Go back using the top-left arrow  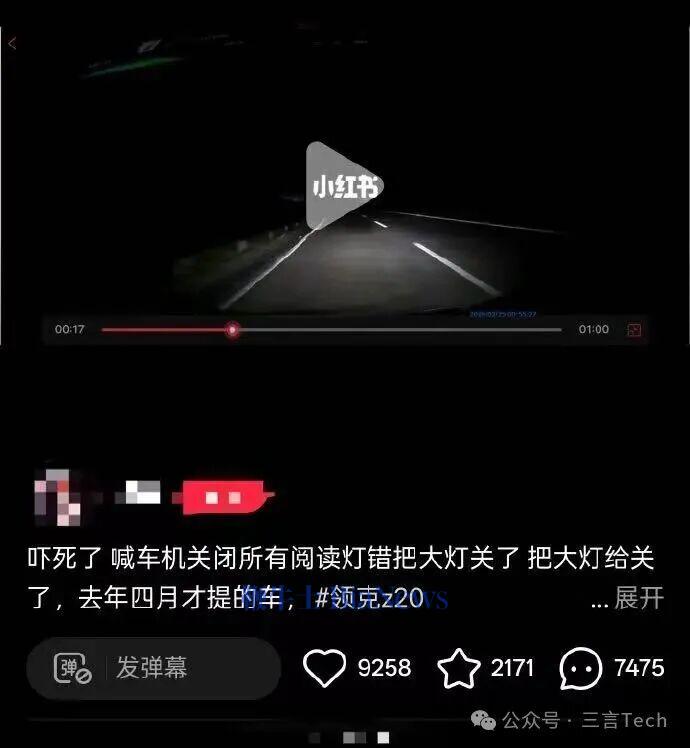tap(12, 44)
